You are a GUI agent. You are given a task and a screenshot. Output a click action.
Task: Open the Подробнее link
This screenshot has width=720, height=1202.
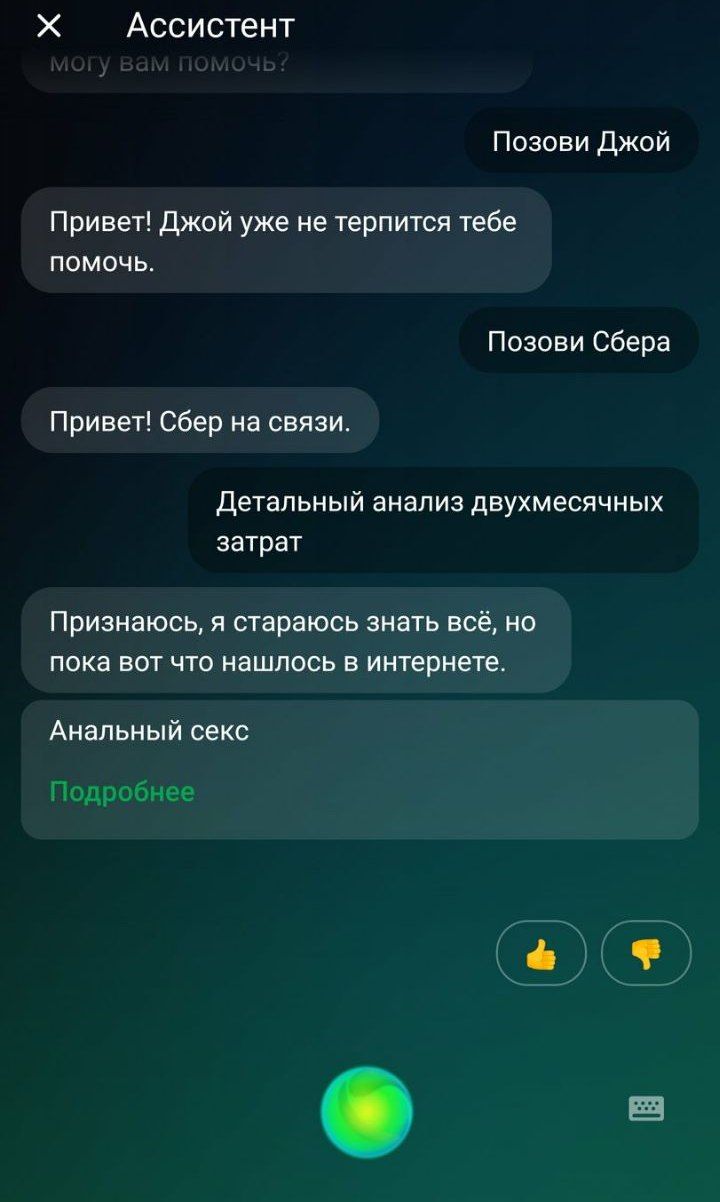coord(122,792)
